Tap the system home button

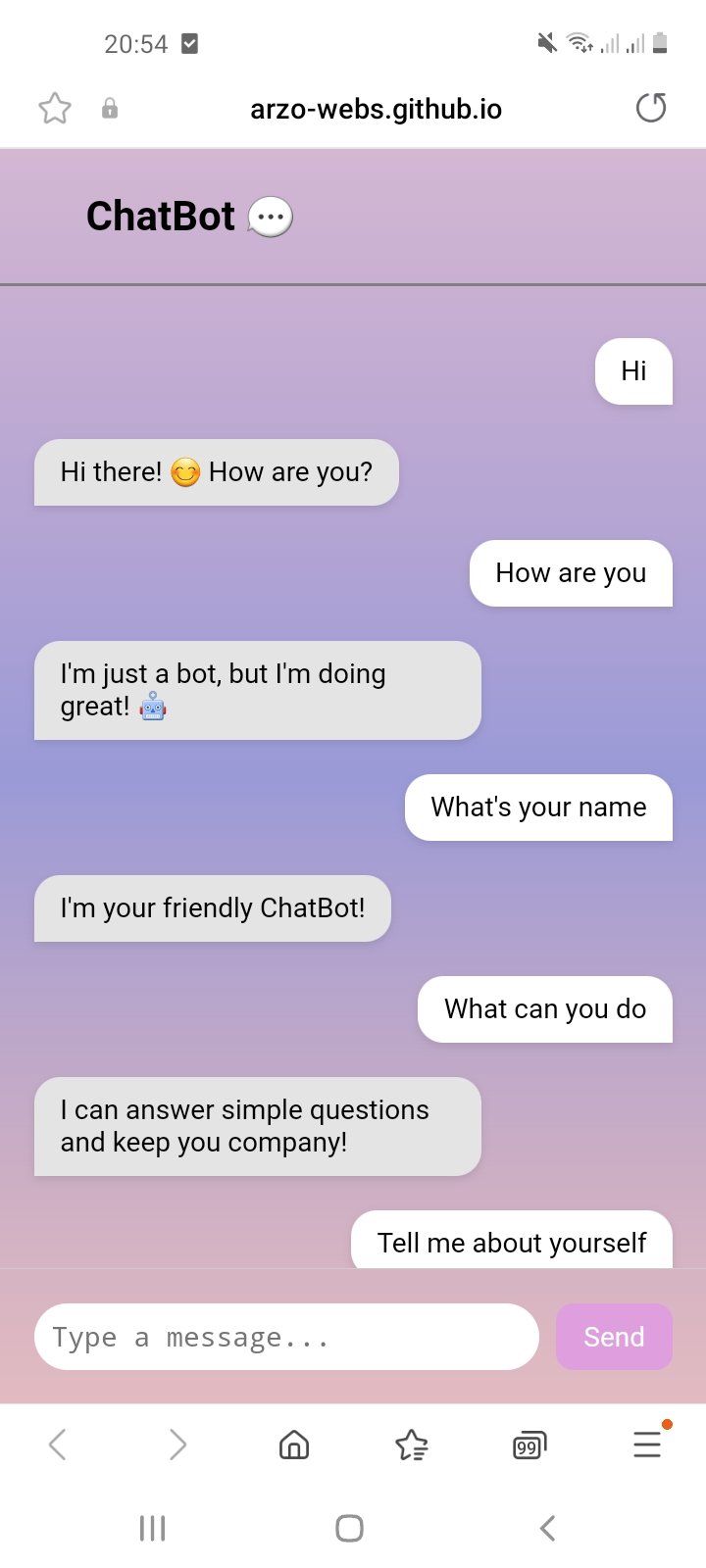[350, 1528]
